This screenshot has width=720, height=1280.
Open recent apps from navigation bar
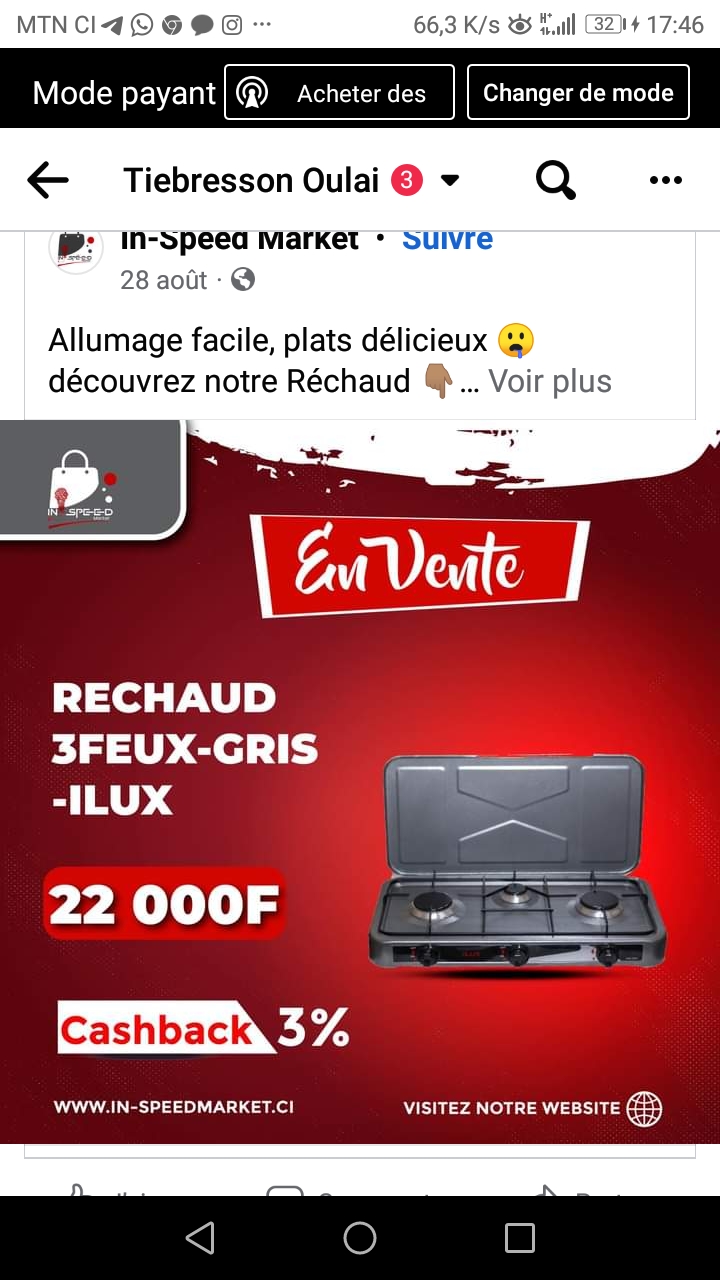click(x=519, y=1238)
